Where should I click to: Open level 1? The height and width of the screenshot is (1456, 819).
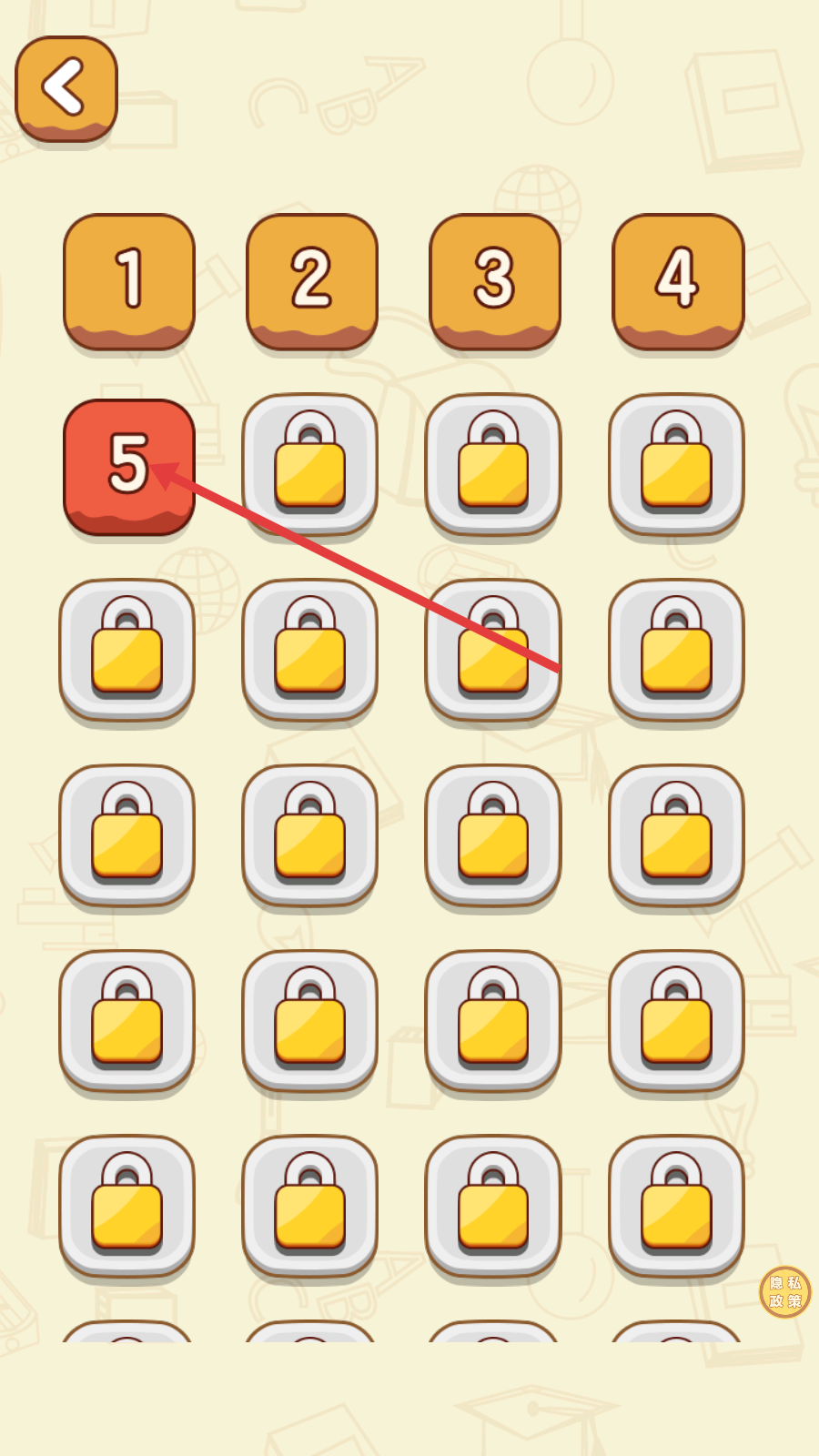pos(129,280)
